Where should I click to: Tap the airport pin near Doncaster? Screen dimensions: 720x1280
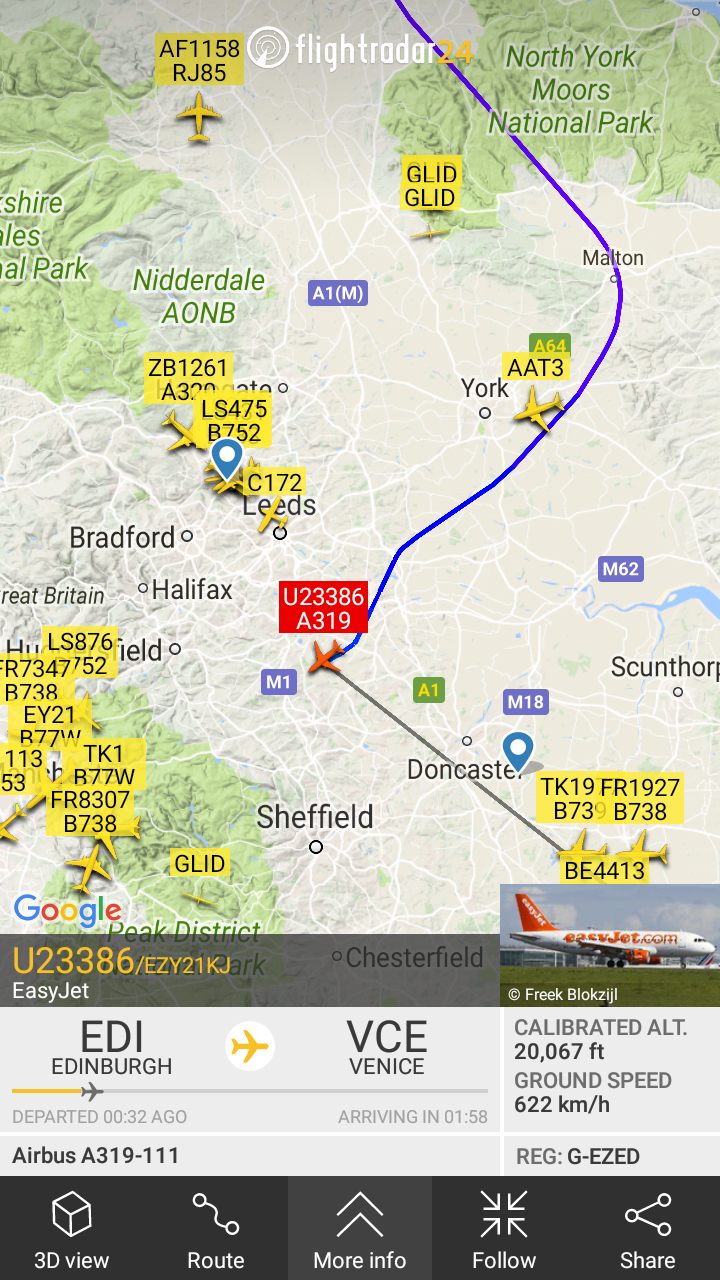(517, 753)
